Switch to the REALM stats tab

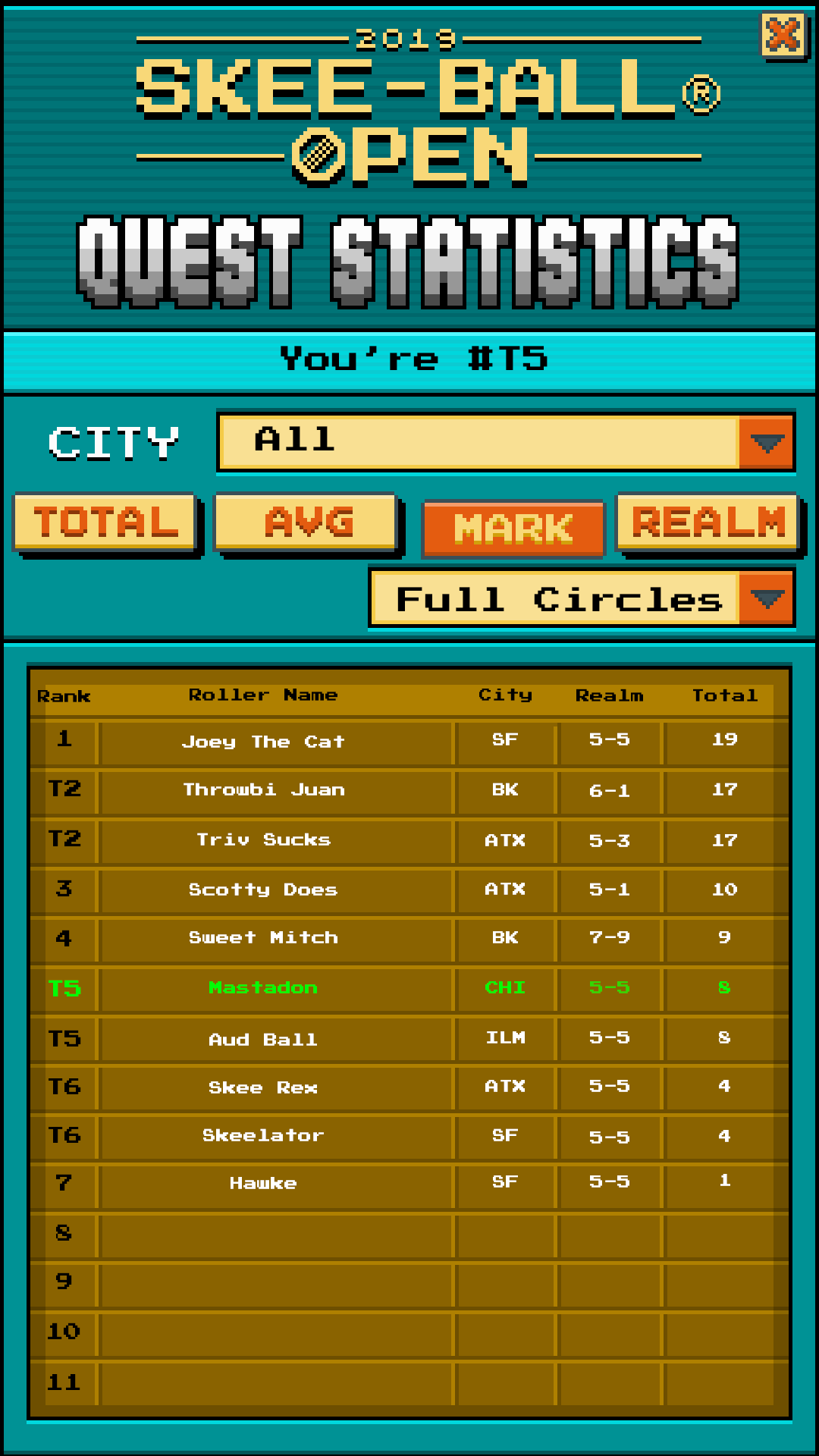pyautogui.click(x=709, y=522)
